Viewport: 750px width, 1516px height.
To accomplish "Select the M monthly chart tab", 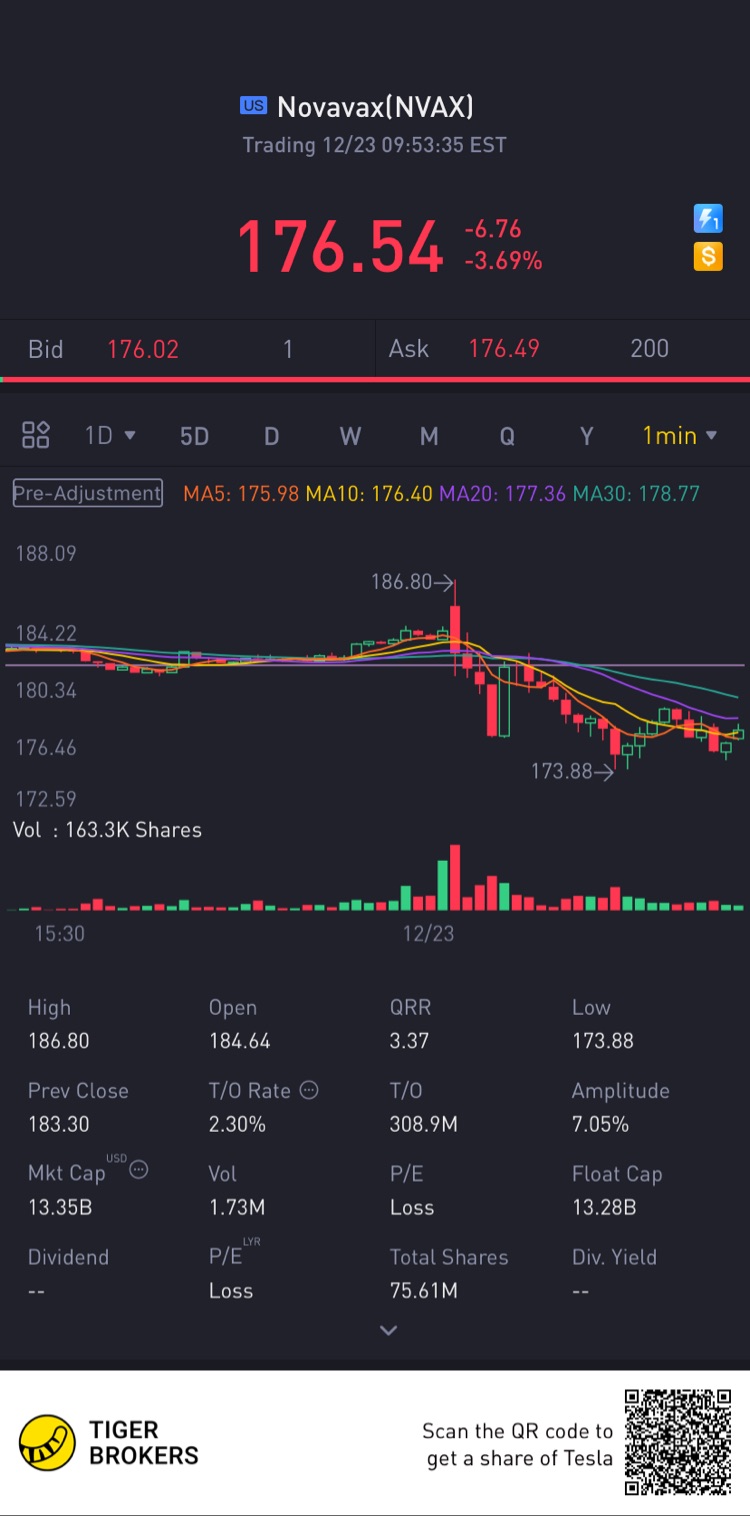I will pos(429,436).
